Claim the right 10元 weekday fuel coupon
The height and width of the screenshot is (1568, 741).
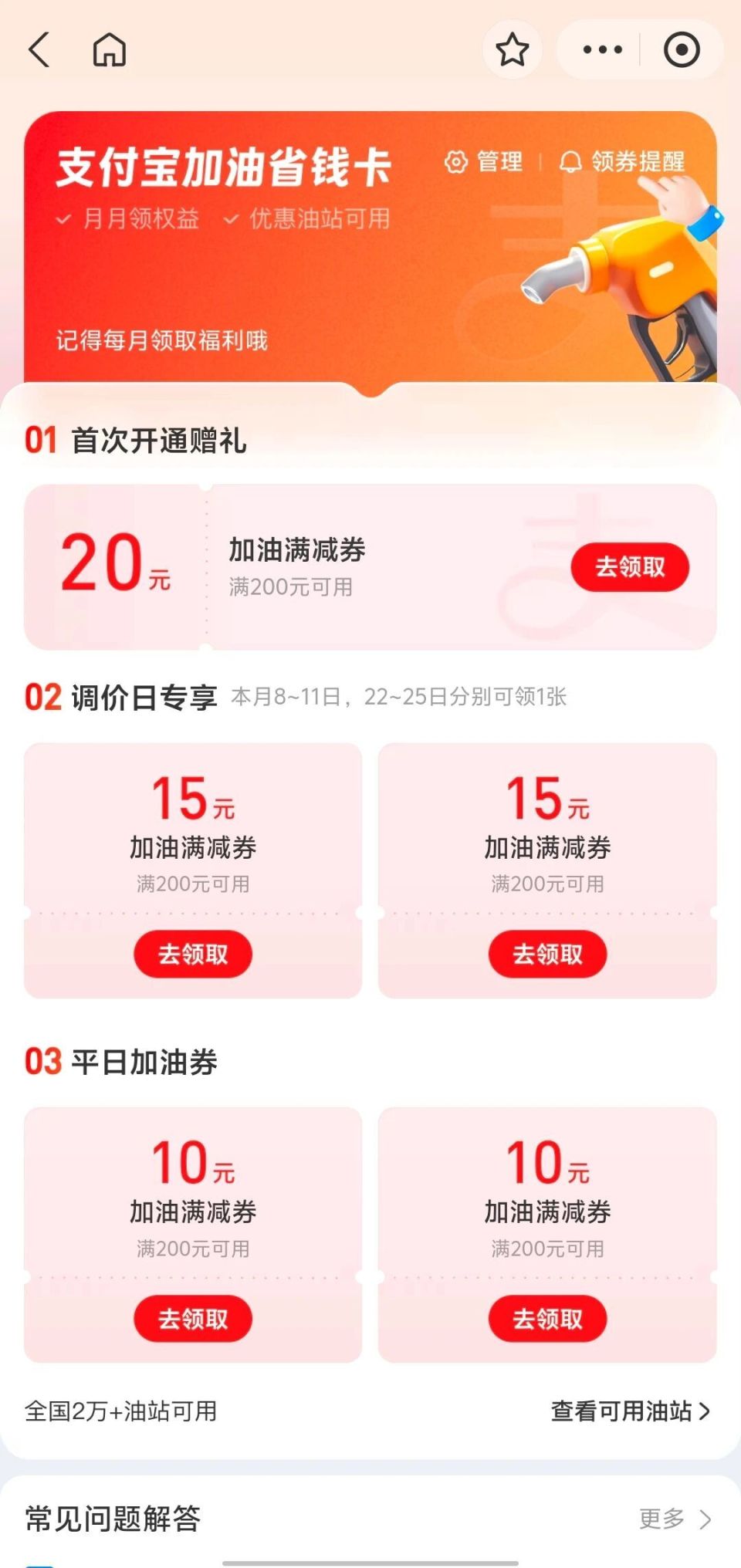547,1320
